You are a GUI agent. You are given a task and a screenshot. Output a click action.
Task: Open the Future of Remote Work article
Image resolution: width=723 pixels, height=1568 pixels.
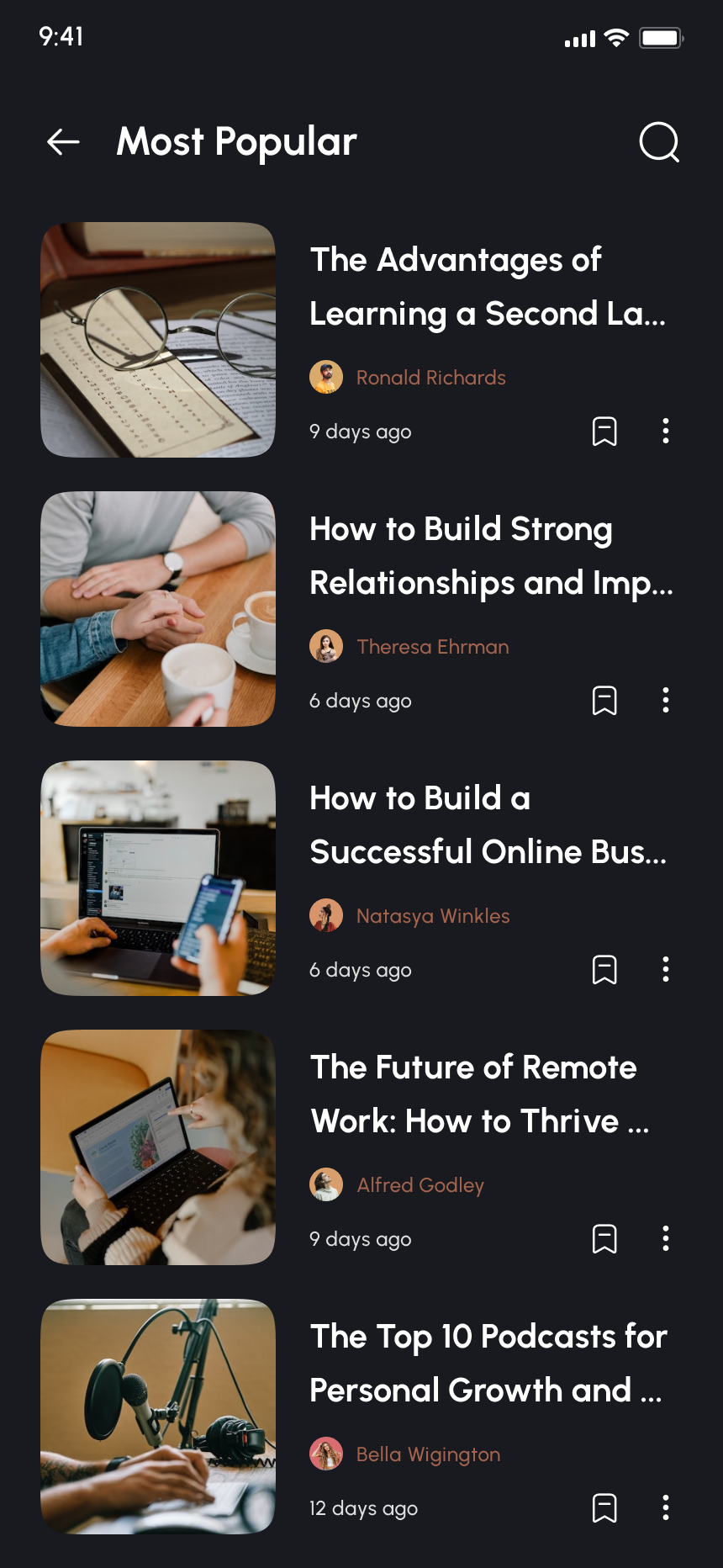coord(479,1094)
